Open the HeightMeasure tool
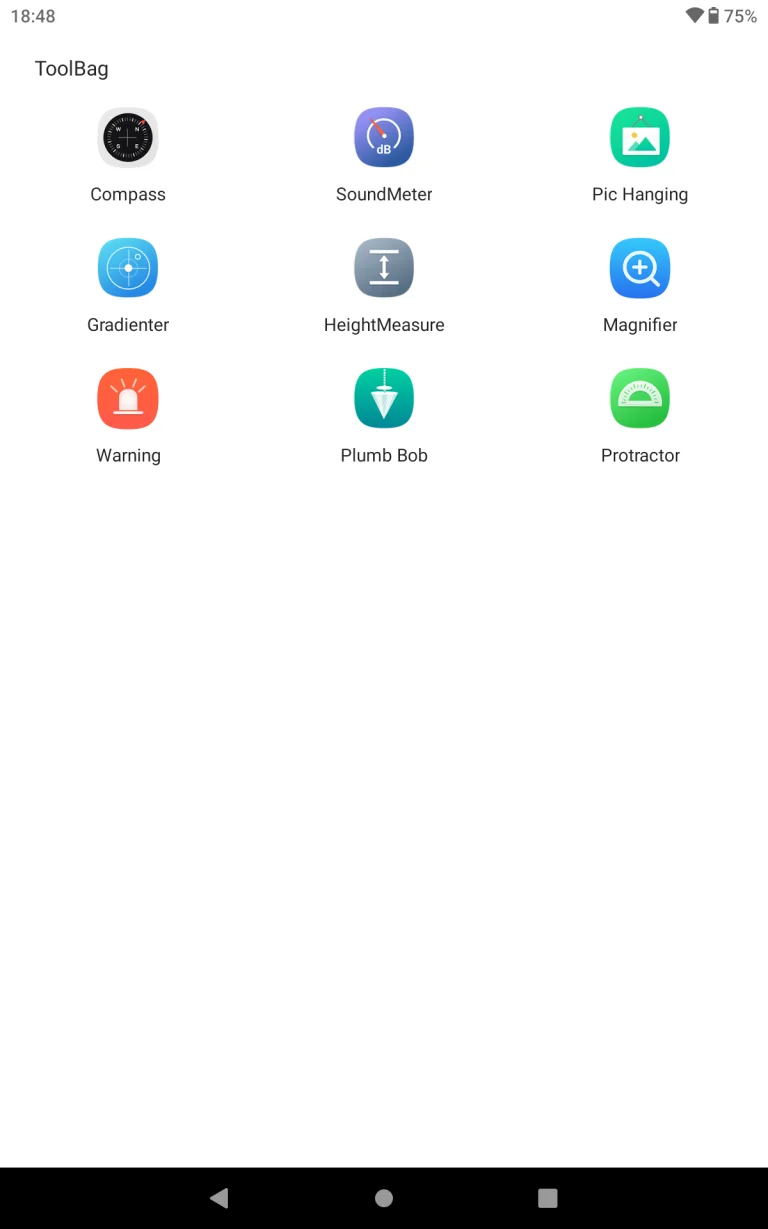This screenshot has width=768, height=1229. click(x=384, y=267)
